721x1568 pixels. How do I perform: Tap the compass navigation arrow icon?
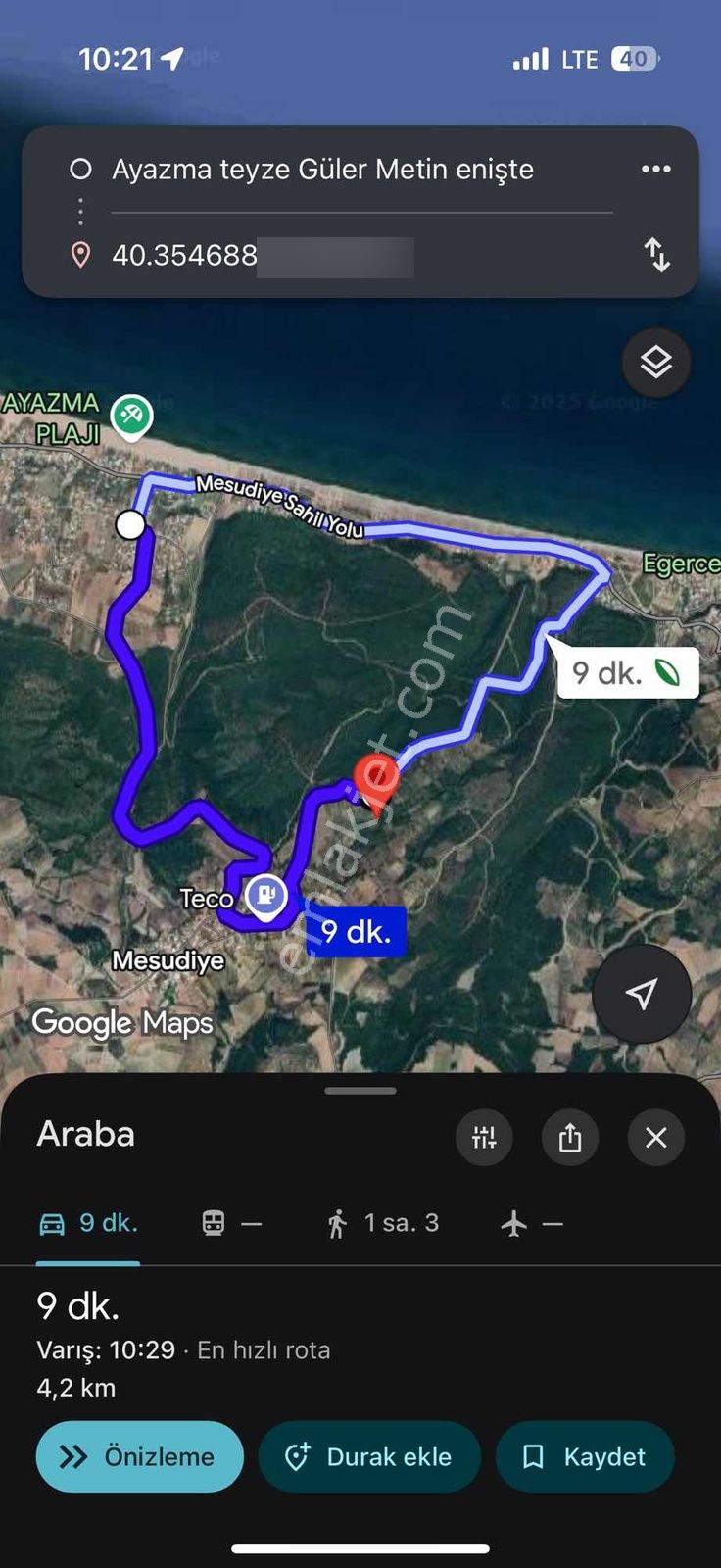click(x=642, y=994)
